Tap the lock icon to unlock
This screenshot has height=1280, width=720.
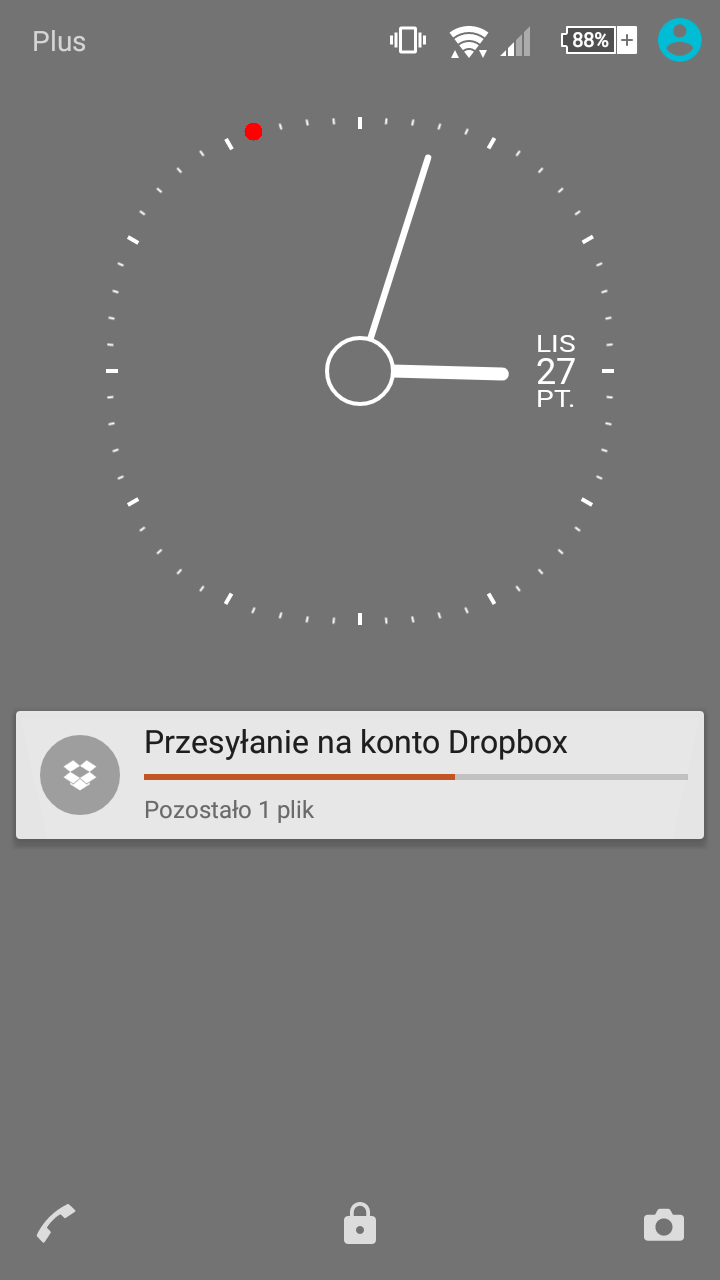(x=360, y=1224)
